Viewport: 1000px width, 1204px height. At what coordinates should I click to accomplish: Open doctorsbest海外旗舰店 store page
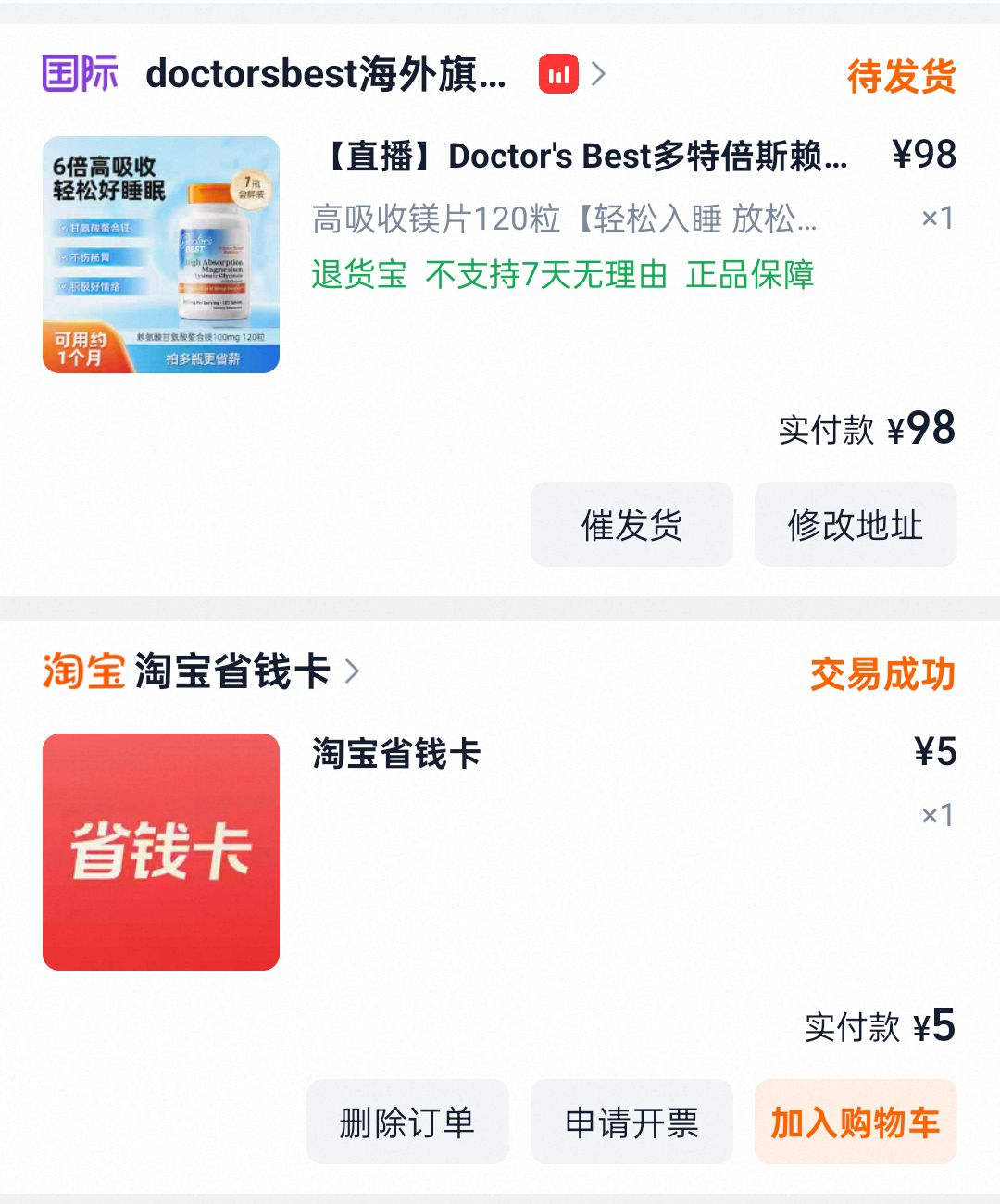[324, 74]
